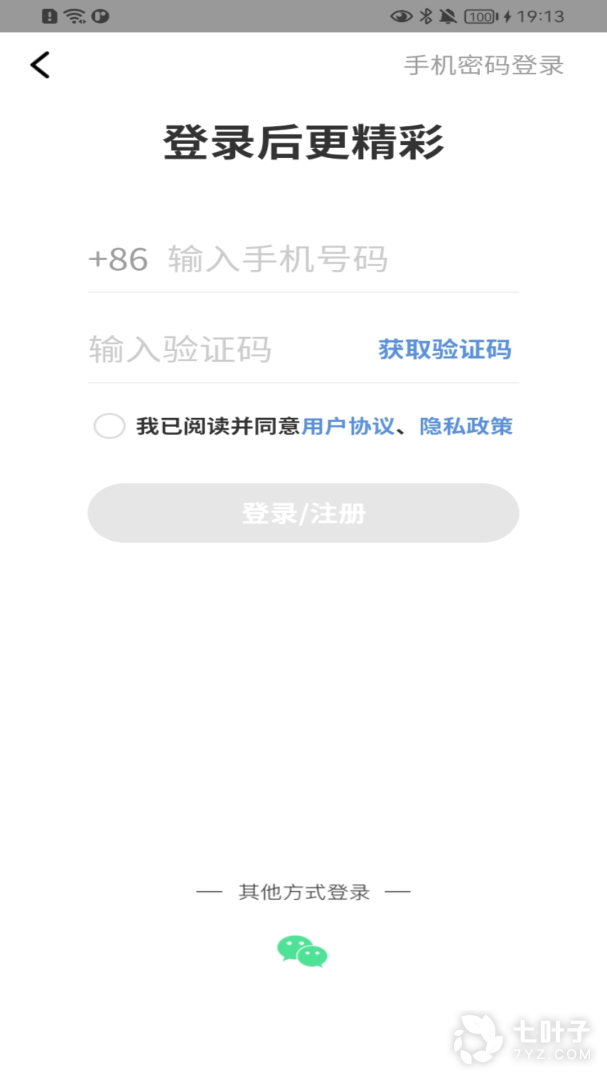View the 隐私政策 link
The height and width of the screenshot is (1080, 607).
466,426
